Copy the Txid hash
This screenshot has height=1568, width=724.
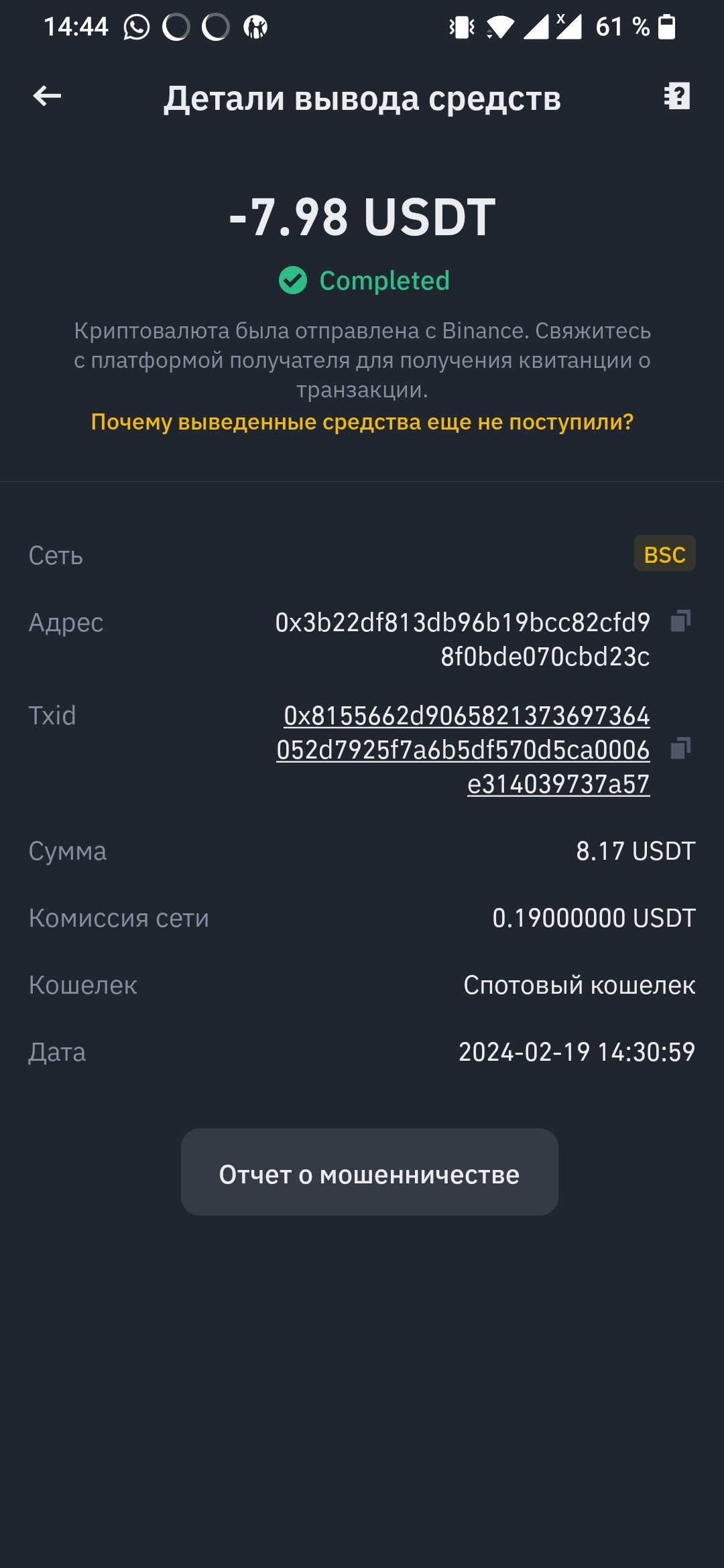tap(680, 748)
